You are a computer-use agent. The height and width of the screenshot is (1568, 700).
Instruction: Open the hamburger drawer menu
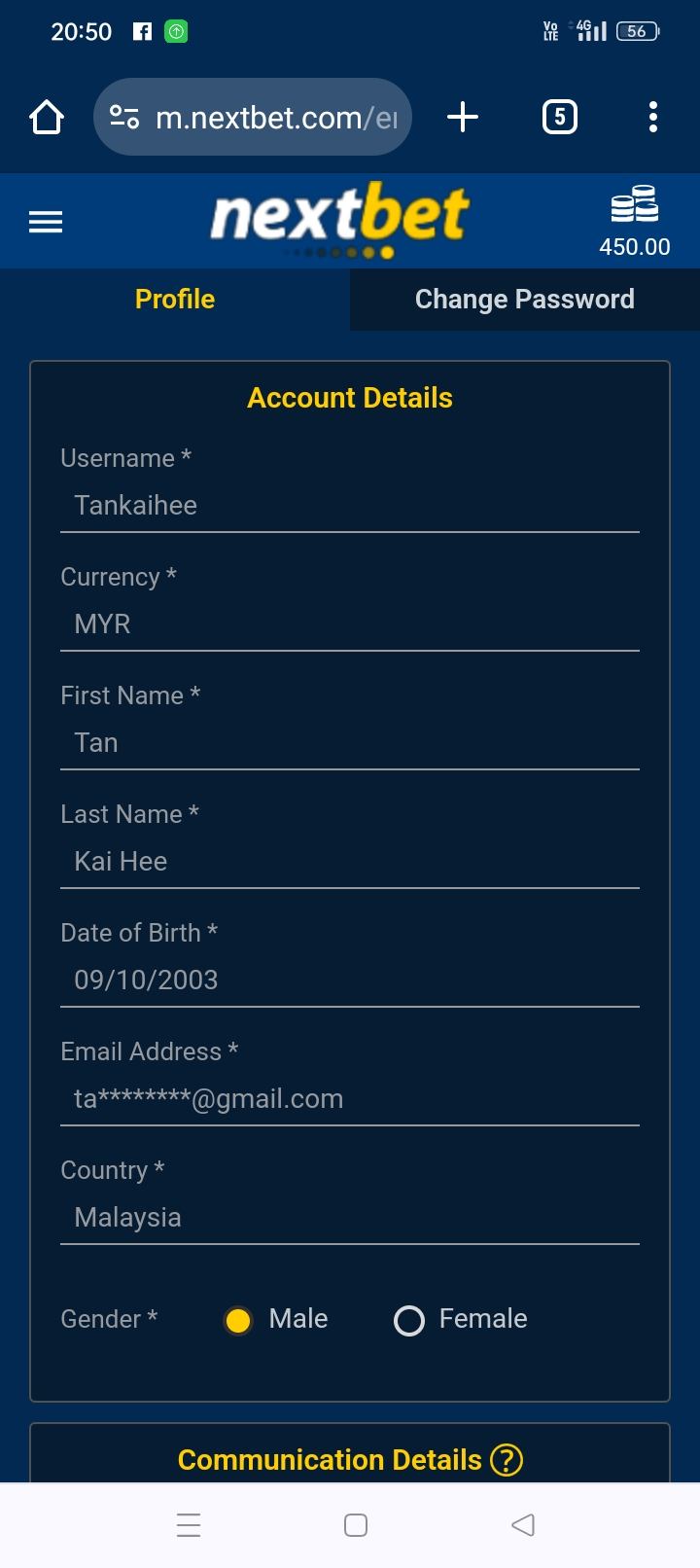point(46,222)
